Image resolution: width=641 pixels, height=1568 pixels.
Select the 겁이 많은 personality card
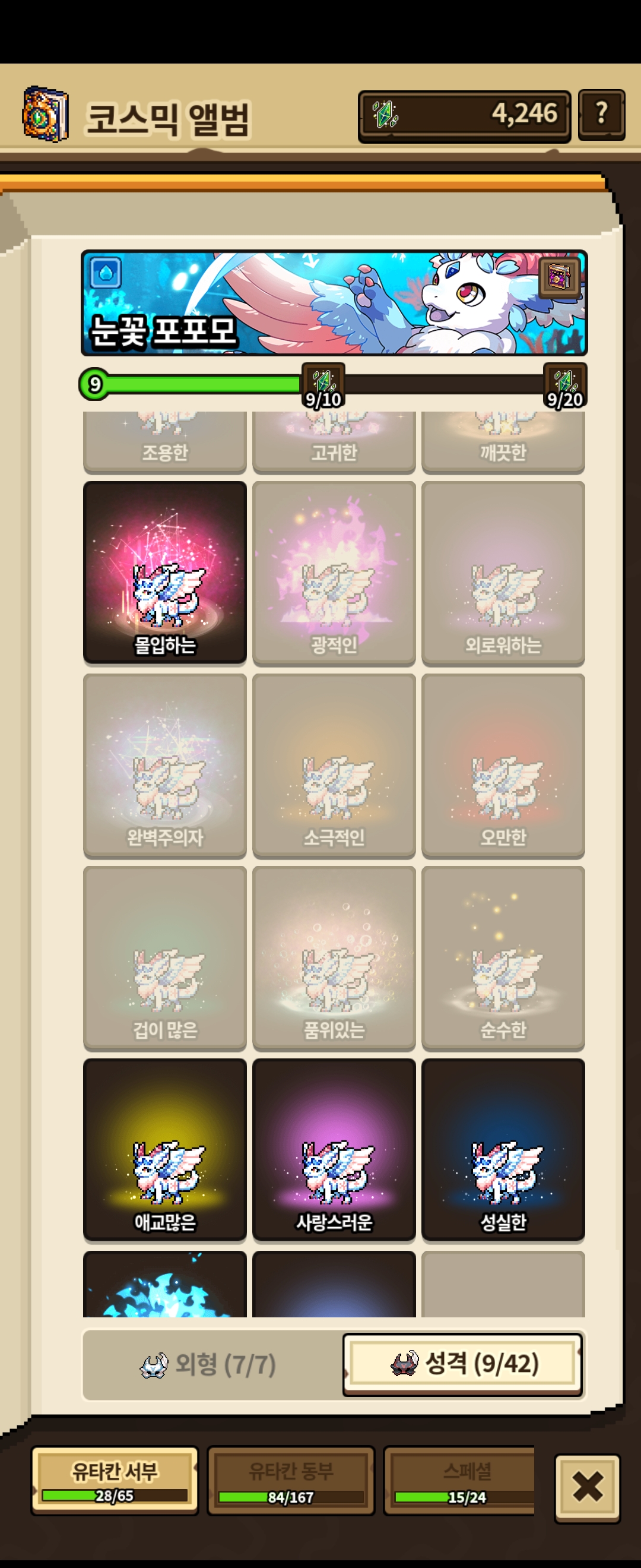(165, 957)
